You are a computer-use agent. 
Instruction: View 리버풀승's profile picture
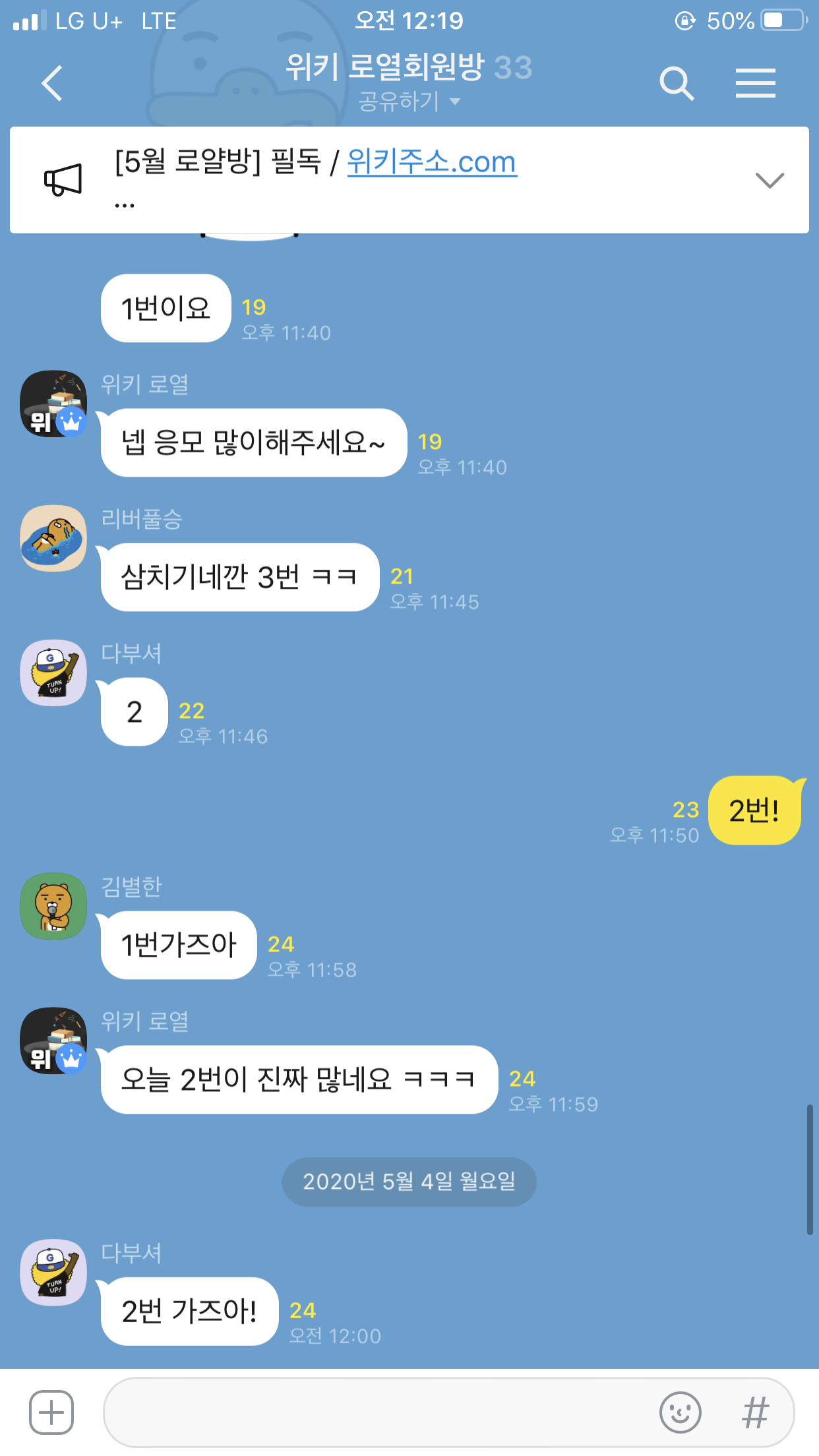click(x=53, y=538)
